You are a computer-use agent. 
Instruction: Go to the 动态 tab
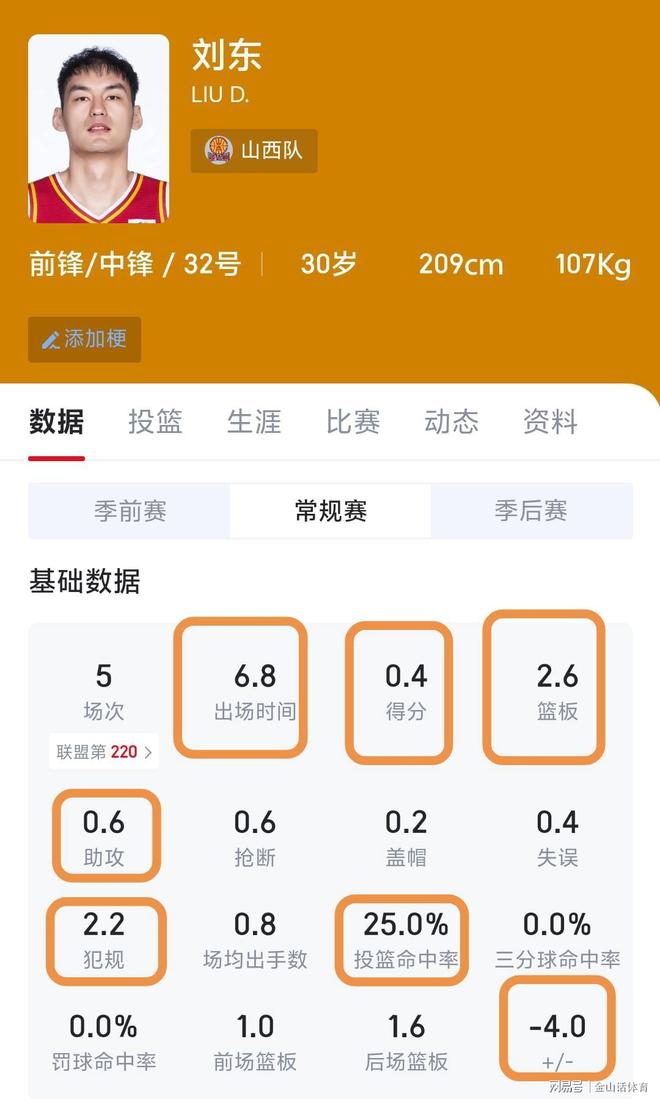pyautogui.click(x=451, y=422)
